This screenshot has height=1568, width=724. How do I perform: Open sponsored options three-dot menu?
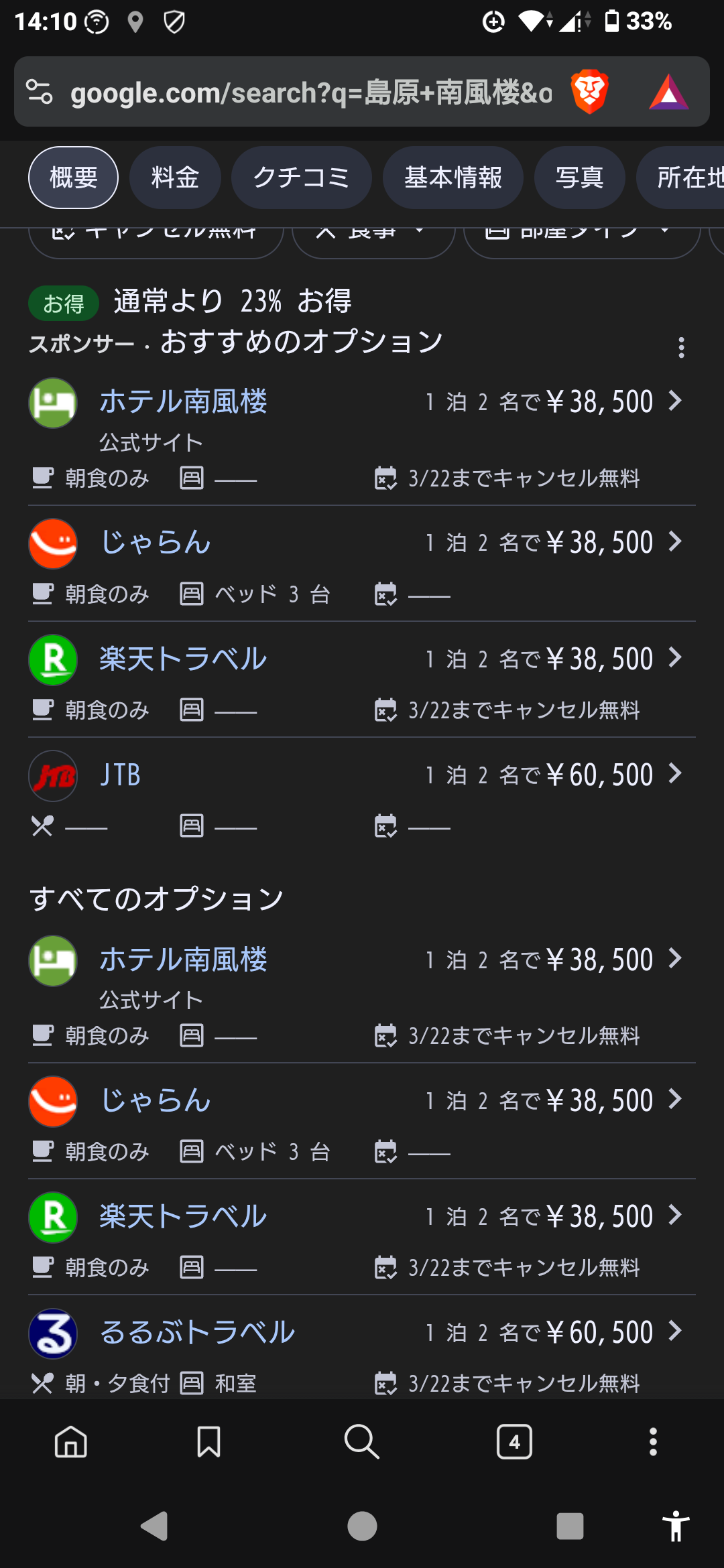681,347
